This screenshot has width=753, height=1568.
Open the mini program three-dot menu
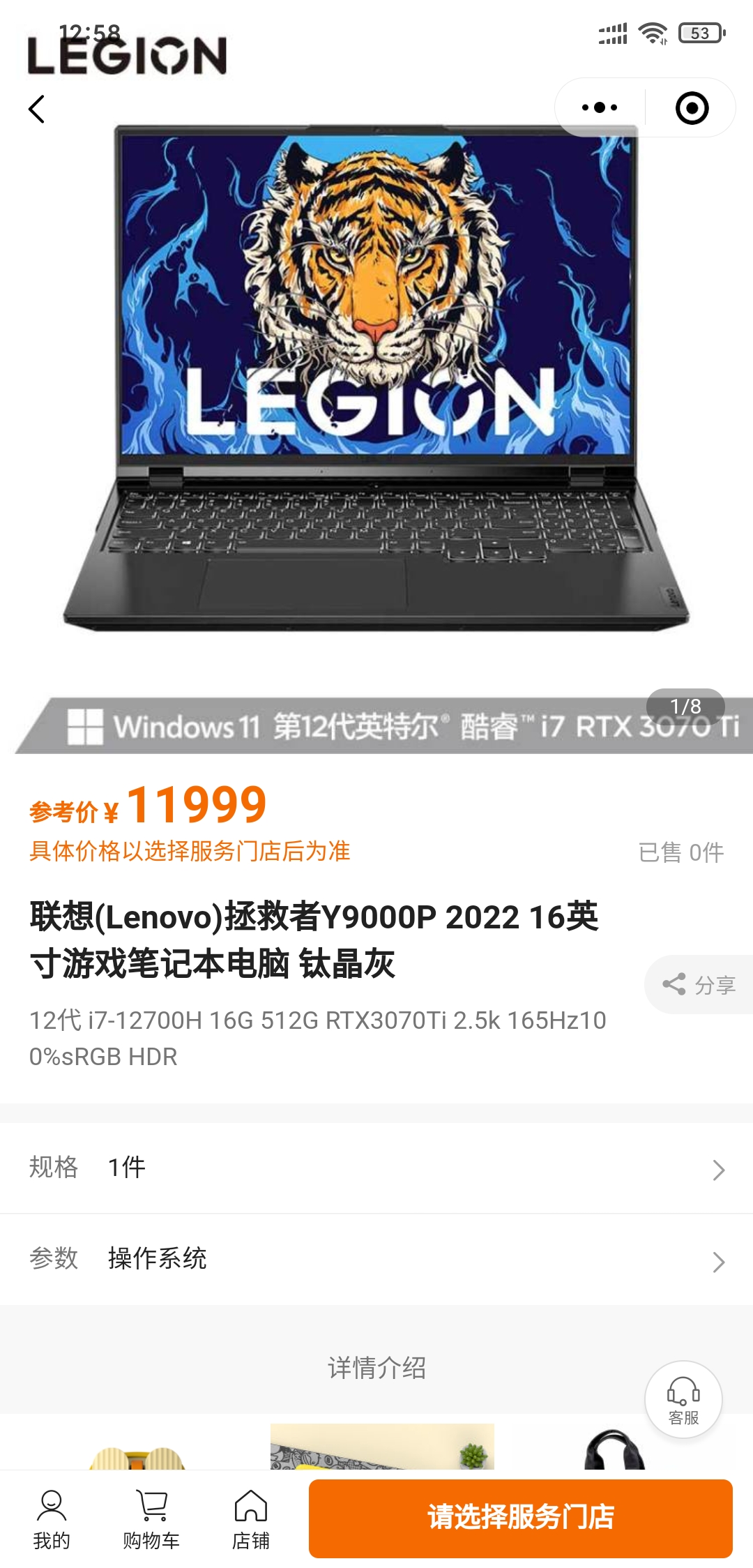point(600,107)
